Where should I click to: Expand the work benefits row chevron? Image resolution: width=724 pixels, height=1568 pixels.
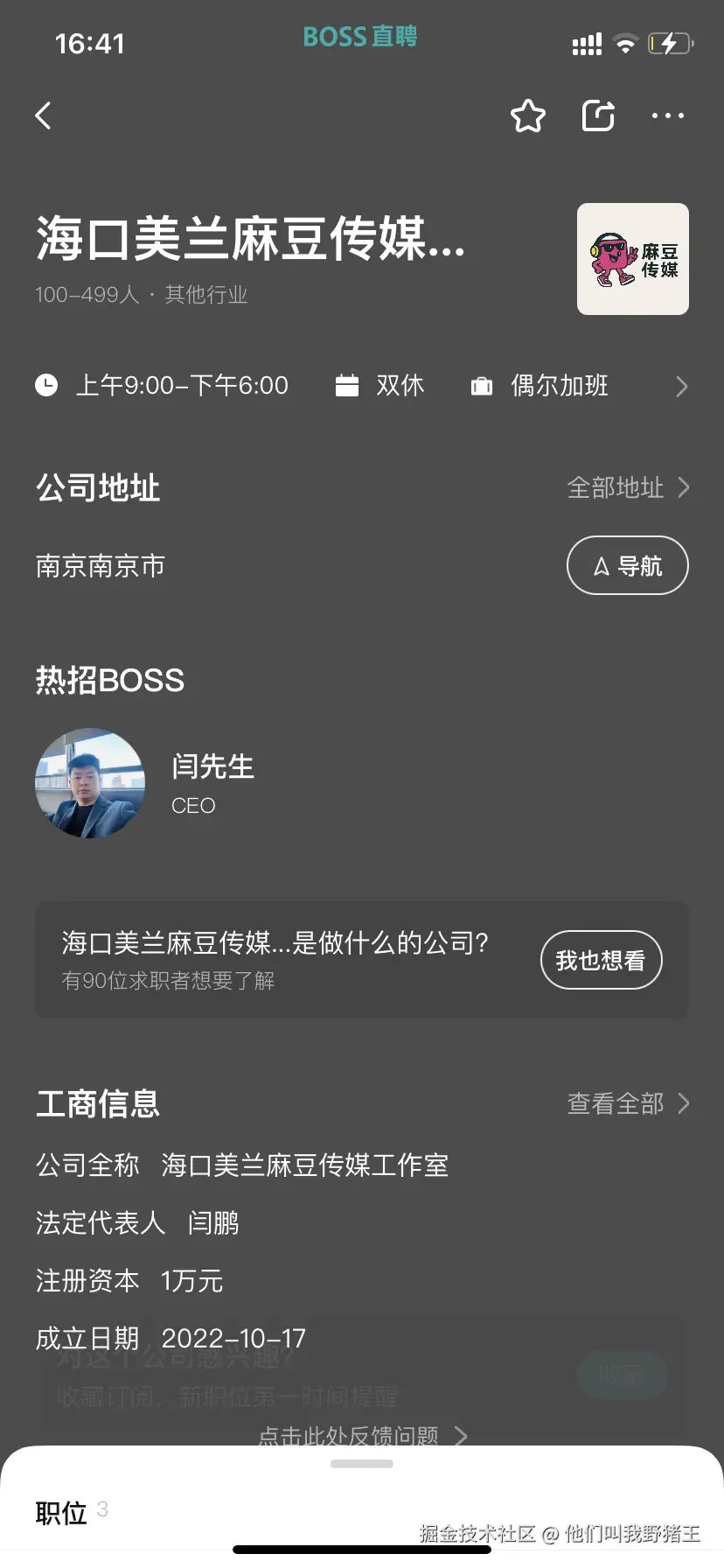[682, 386]
